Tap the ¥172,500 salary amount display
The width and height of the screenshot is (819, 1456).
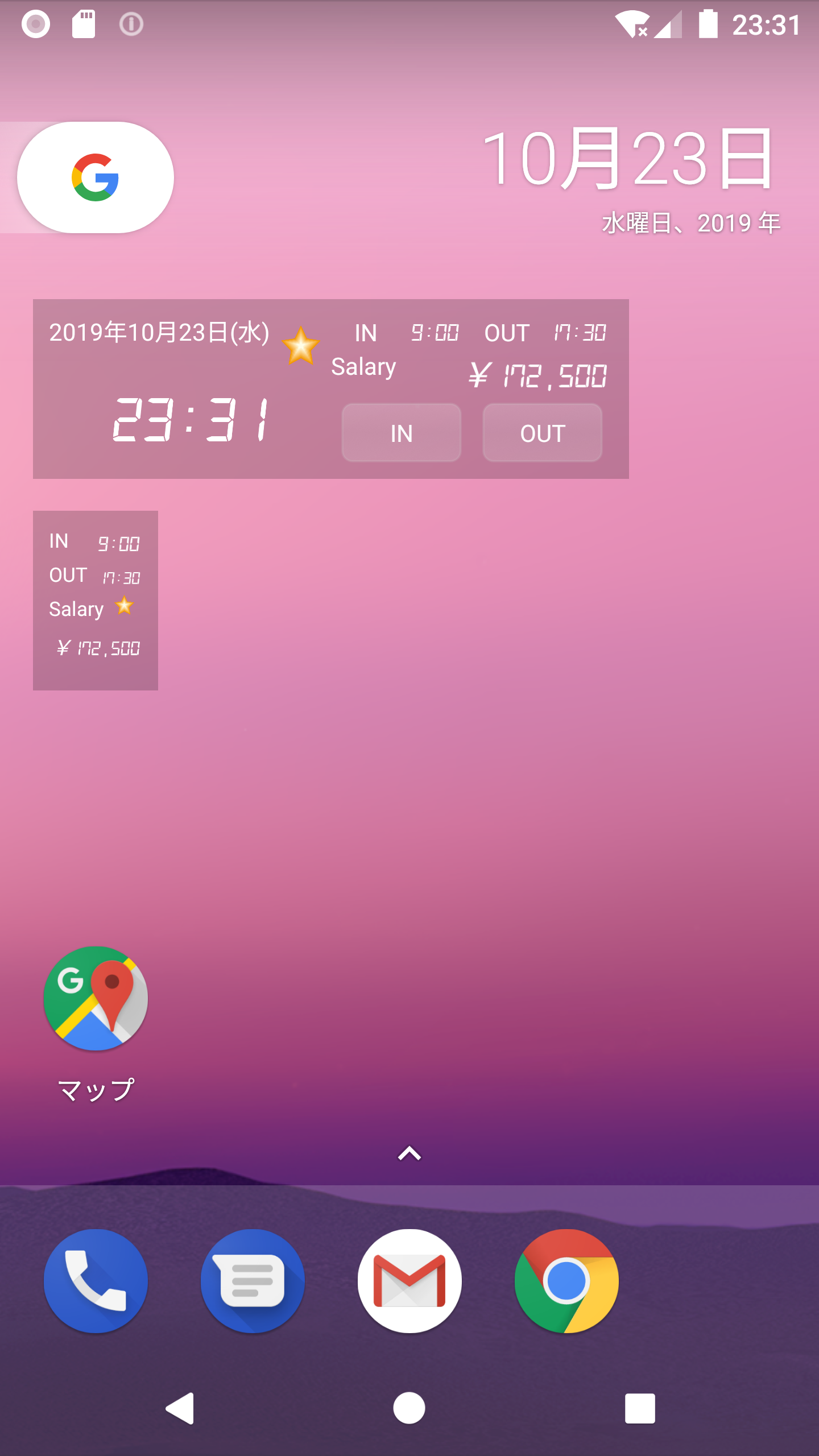[x=537, y=374]
